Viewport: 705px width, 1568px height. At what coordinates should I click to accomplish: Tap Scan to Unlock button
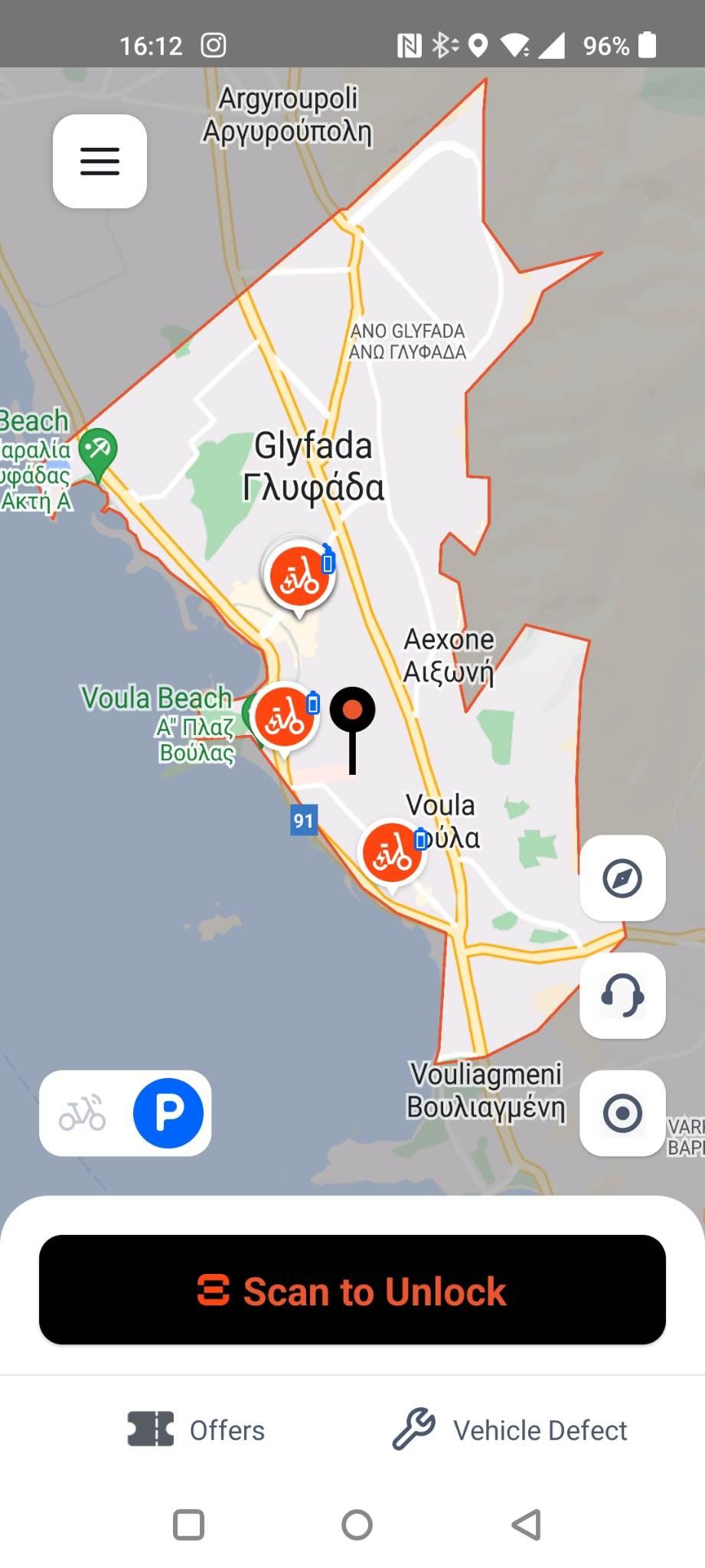tap(352, 1290)
